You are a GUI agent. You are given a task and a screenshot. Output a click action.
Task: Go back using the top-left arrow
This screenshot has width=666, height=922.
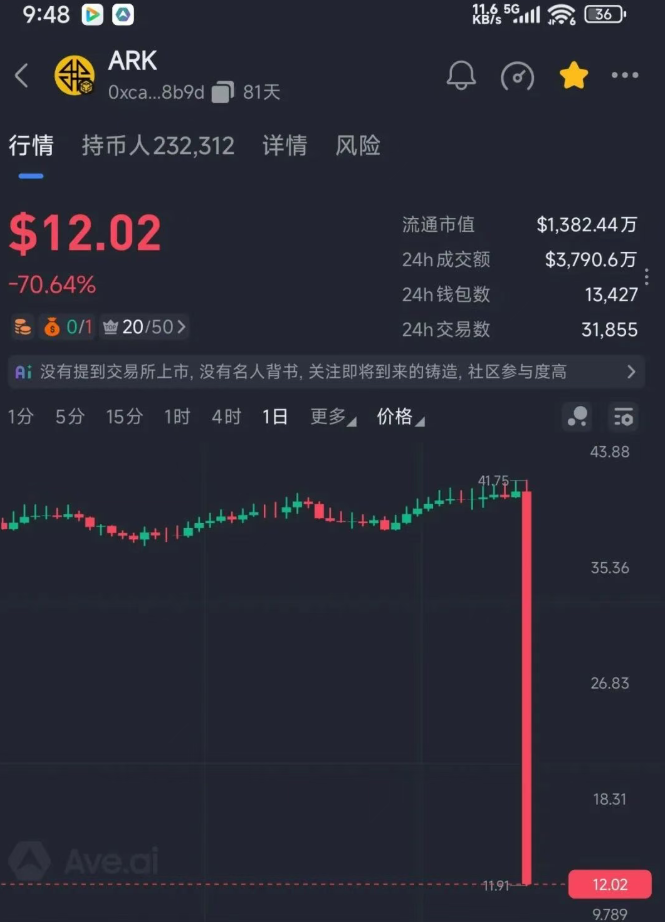[x=22, y=75]
